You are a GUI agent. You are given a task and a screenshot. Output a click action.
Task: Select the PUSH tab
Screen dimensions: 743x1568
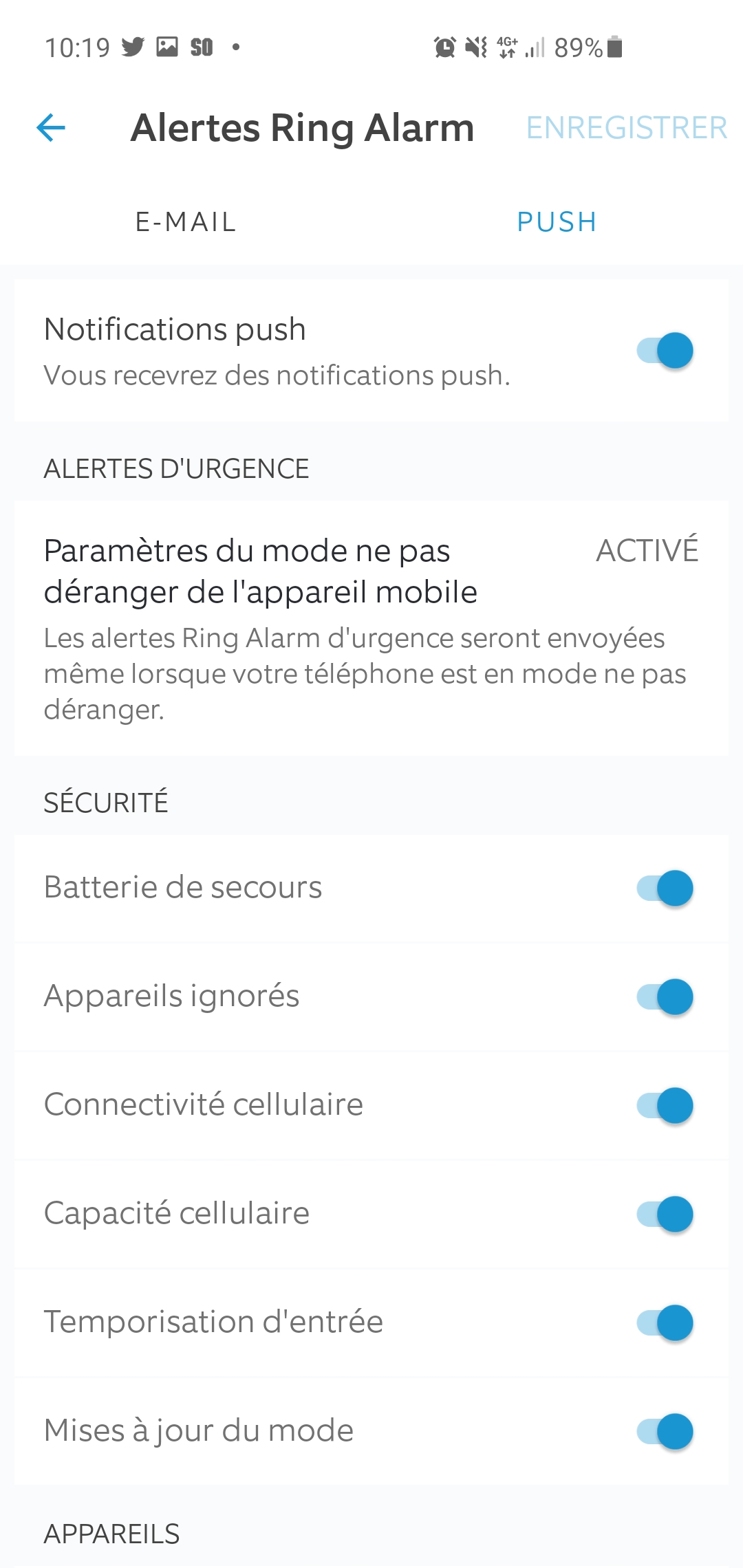click(x=557, y=222)
